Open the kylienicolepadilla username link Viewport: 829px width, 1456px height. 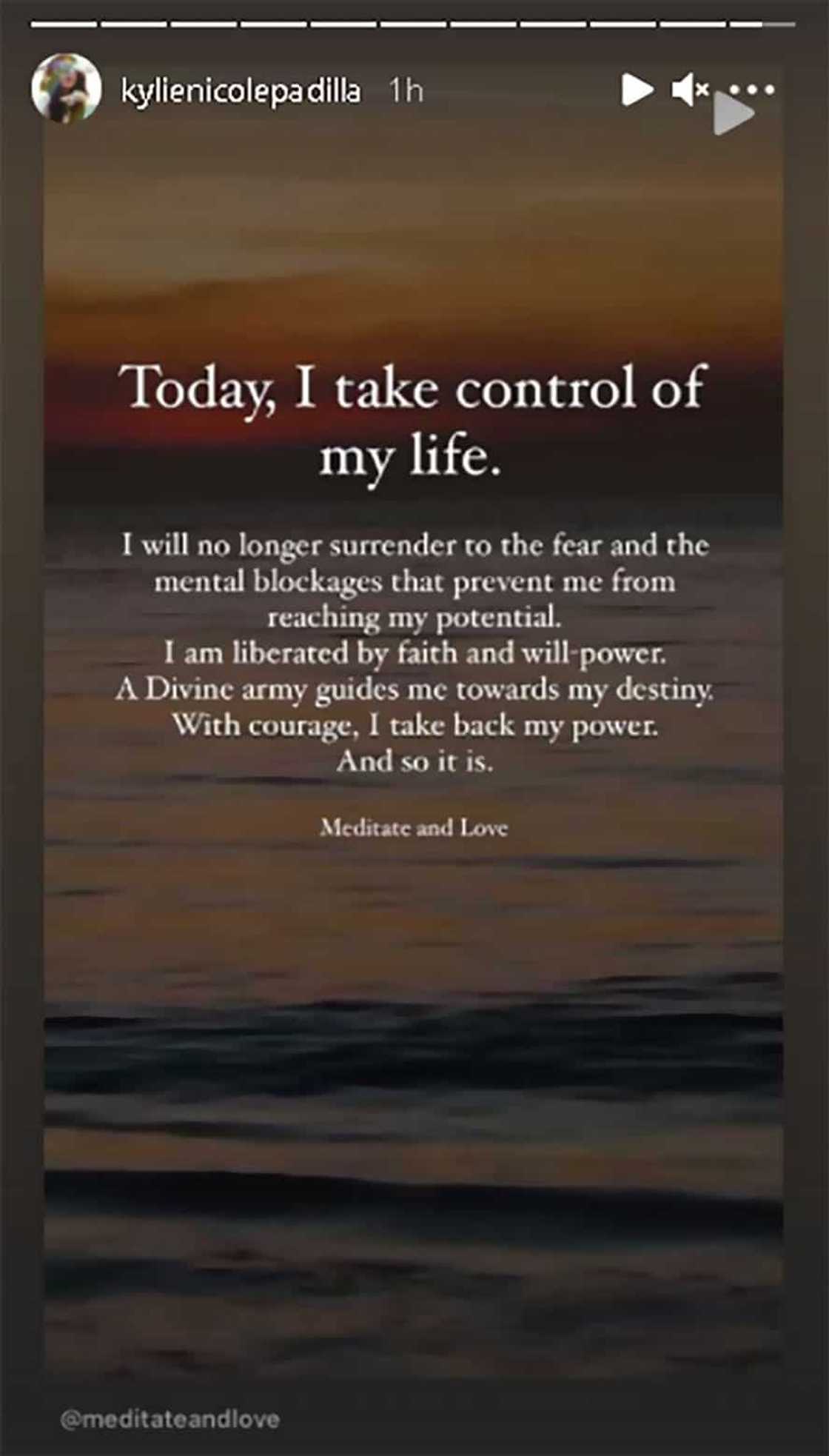pyautogui.click(x=241, y=91)
